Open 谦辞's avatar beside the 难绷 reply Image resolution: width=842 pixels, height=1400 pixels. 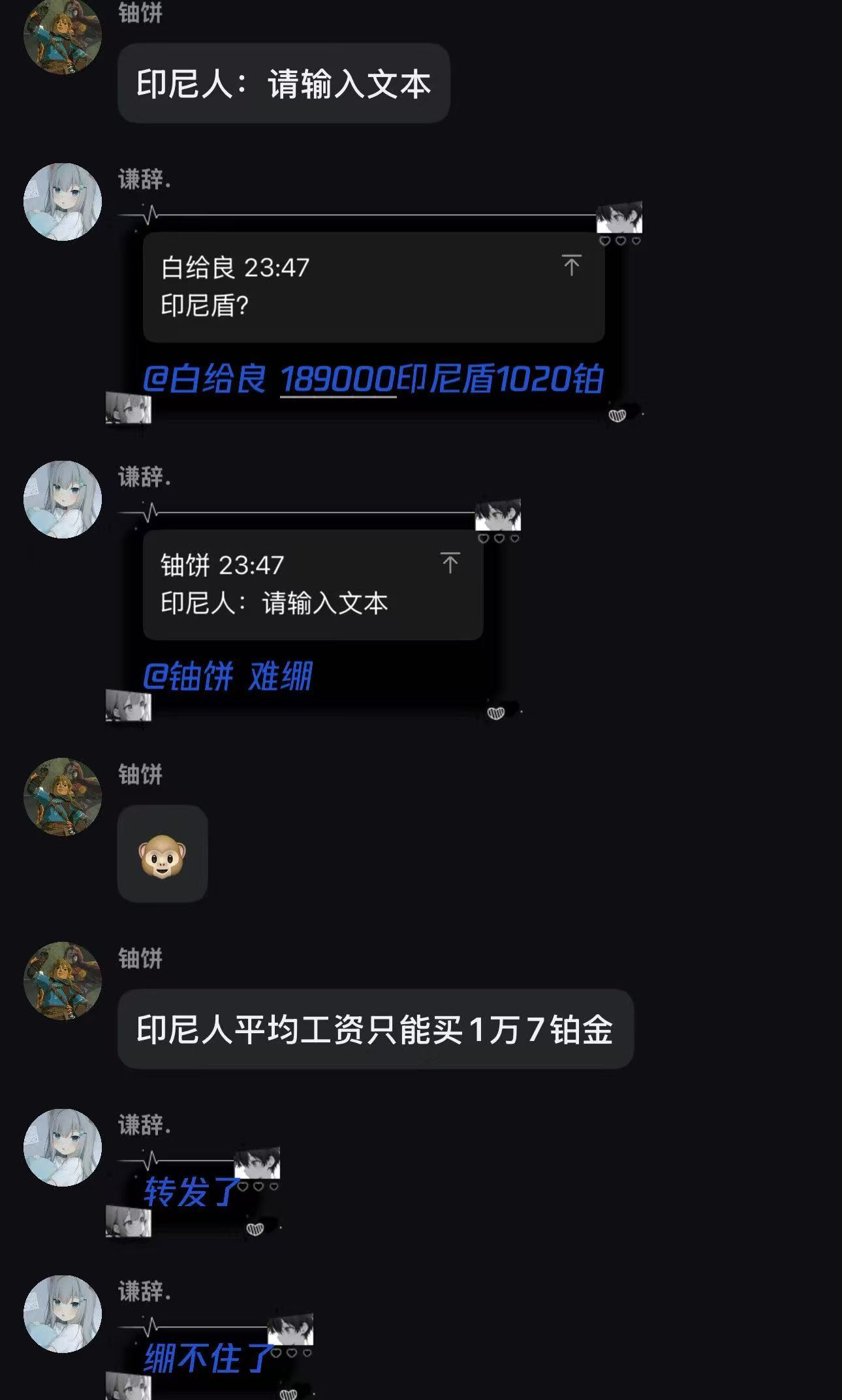point(63,500)
